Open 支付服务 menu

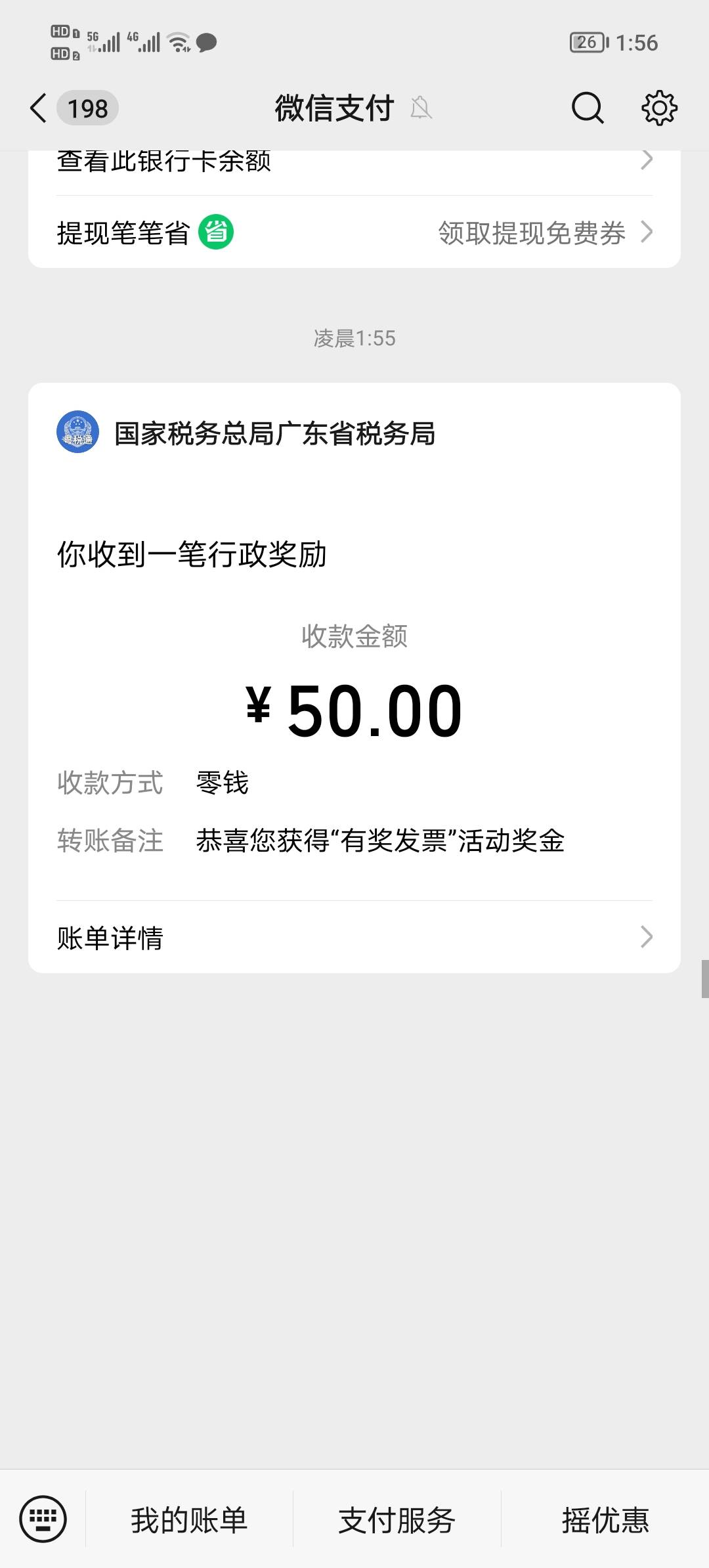[397, 1519]
